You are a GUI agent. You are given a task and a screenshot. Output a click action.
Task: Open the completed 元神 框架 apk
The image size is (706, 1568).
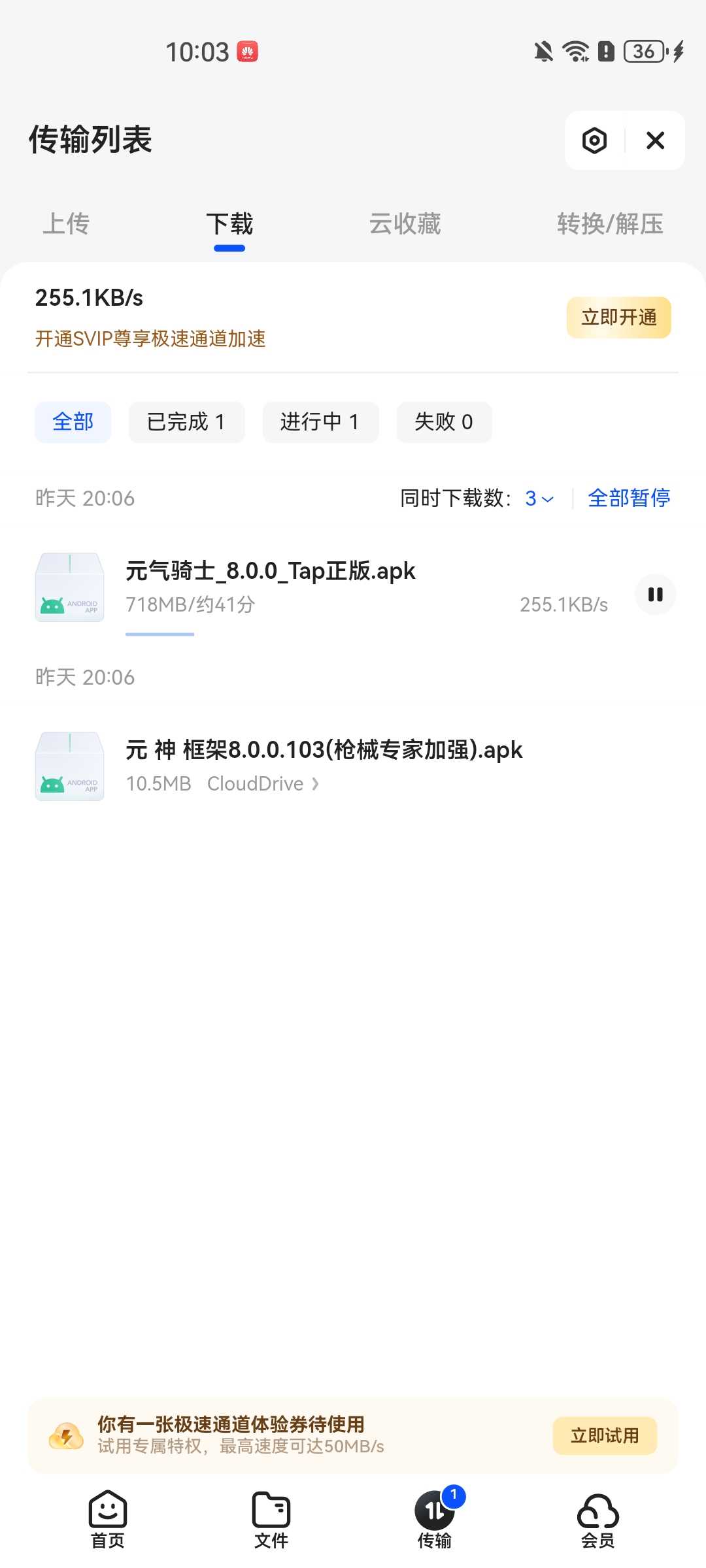[x=324, y=750]
